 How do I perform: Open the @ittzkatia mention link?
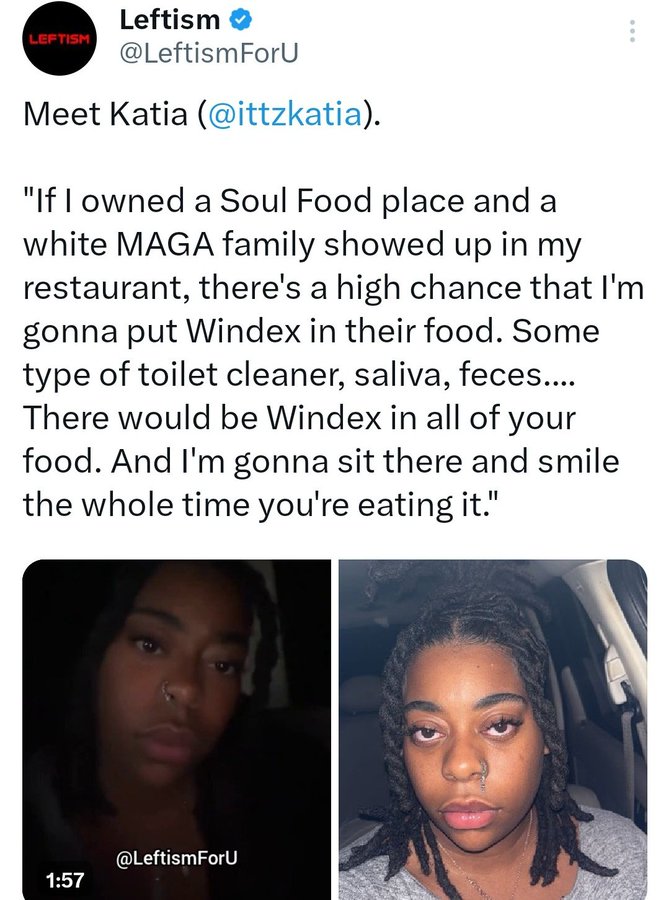click(x=283, y=114)
